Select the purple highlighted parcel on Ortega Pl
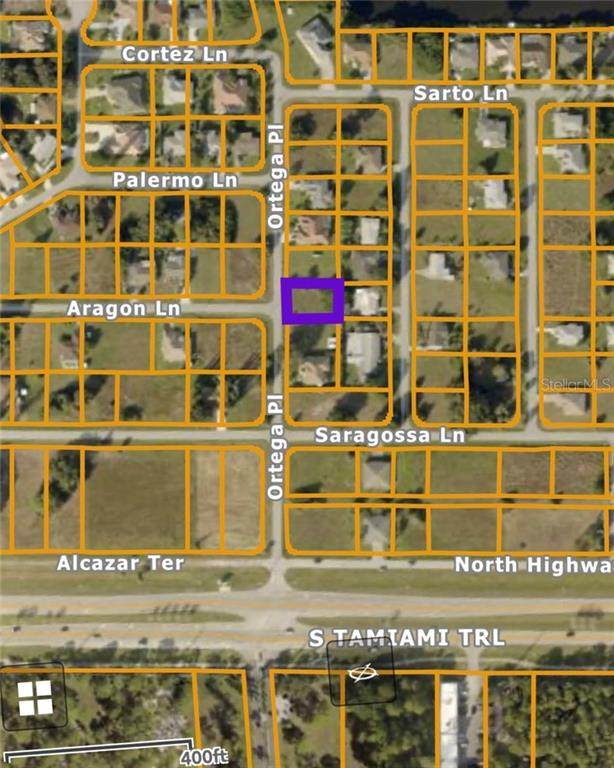 [313, 300]
